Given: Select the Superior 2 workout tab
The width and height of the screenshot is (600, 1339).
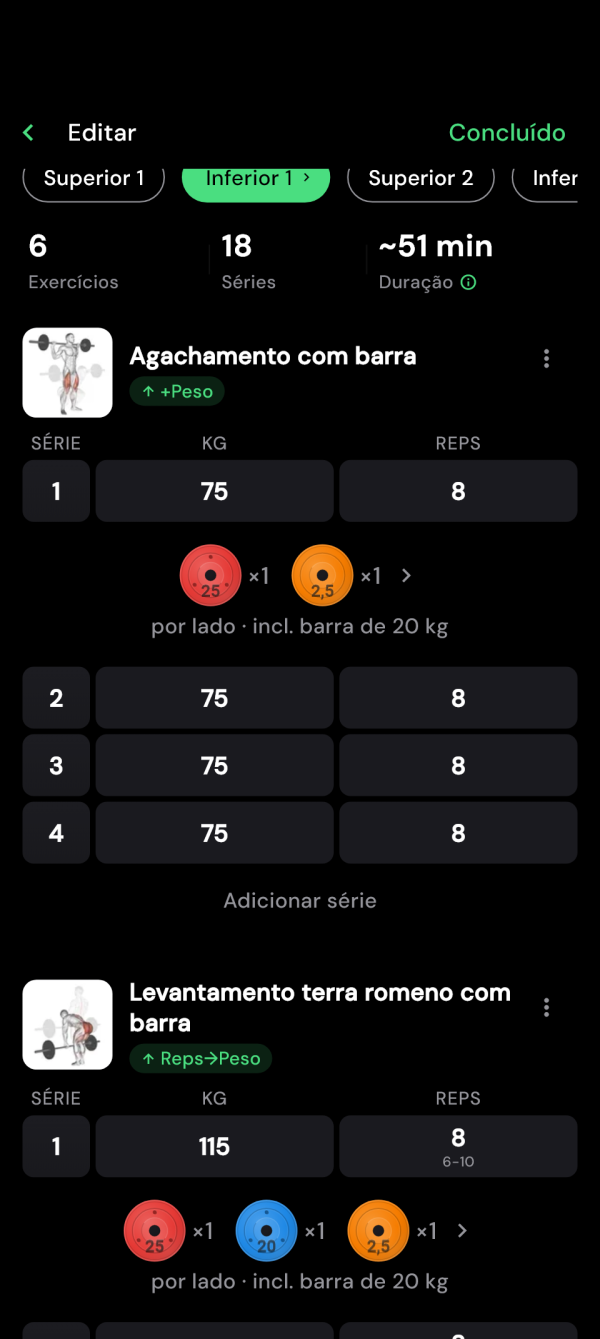Looking at the screenshot, I should [x=421, y=179].
